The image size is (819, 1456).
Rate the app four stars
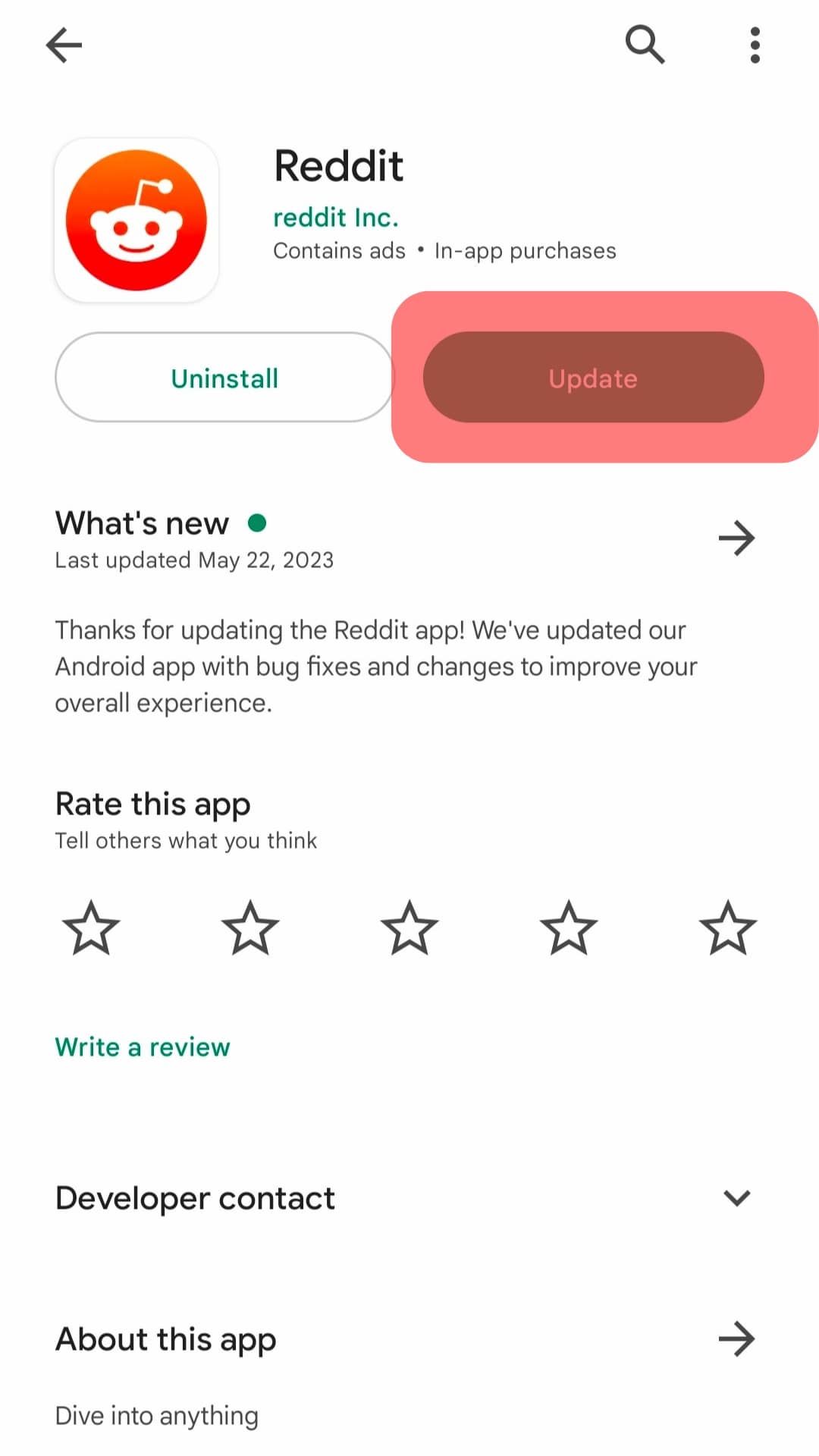point(569,927)
